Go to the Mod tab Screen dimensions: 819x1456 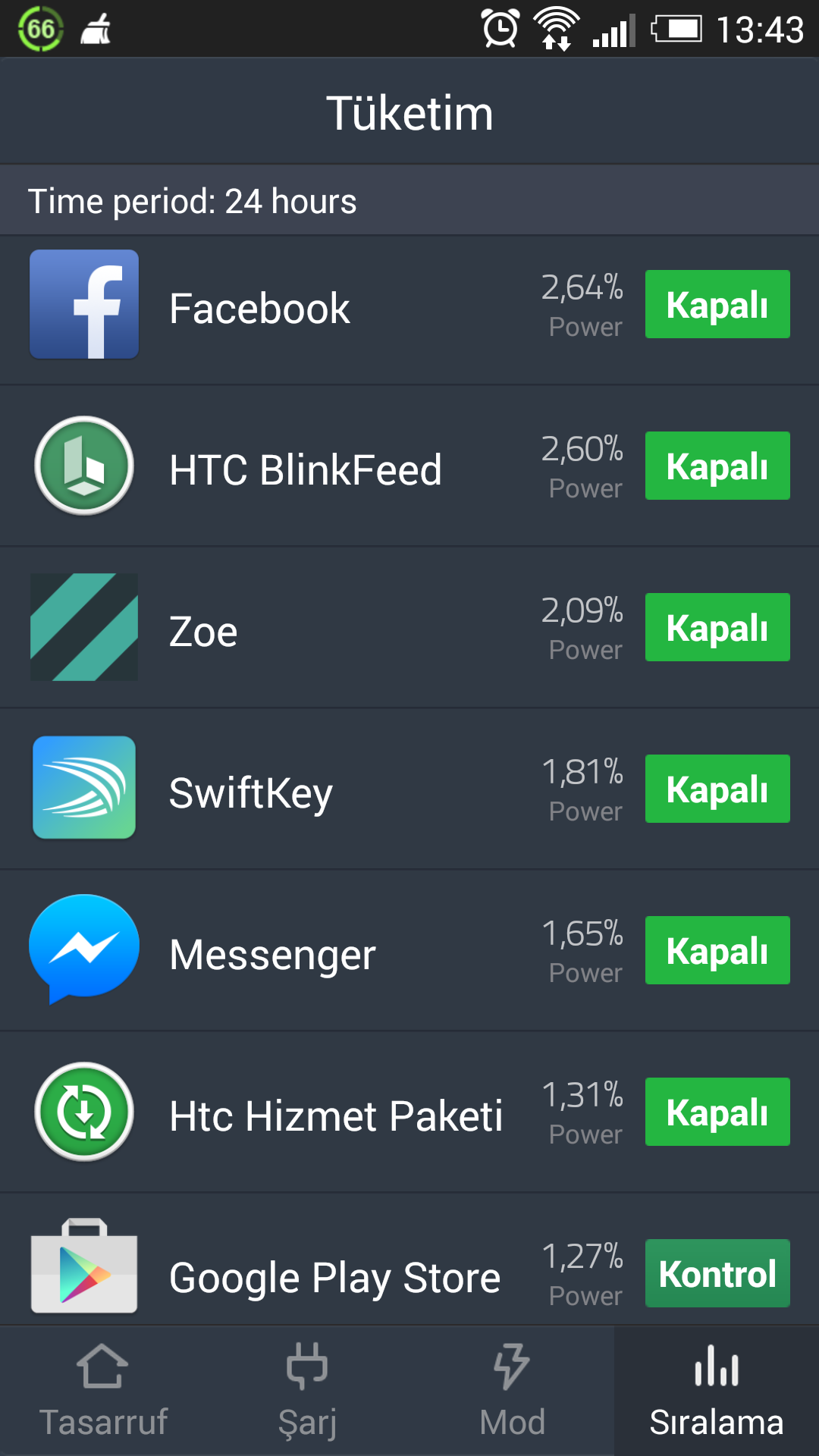(512, 1391)
